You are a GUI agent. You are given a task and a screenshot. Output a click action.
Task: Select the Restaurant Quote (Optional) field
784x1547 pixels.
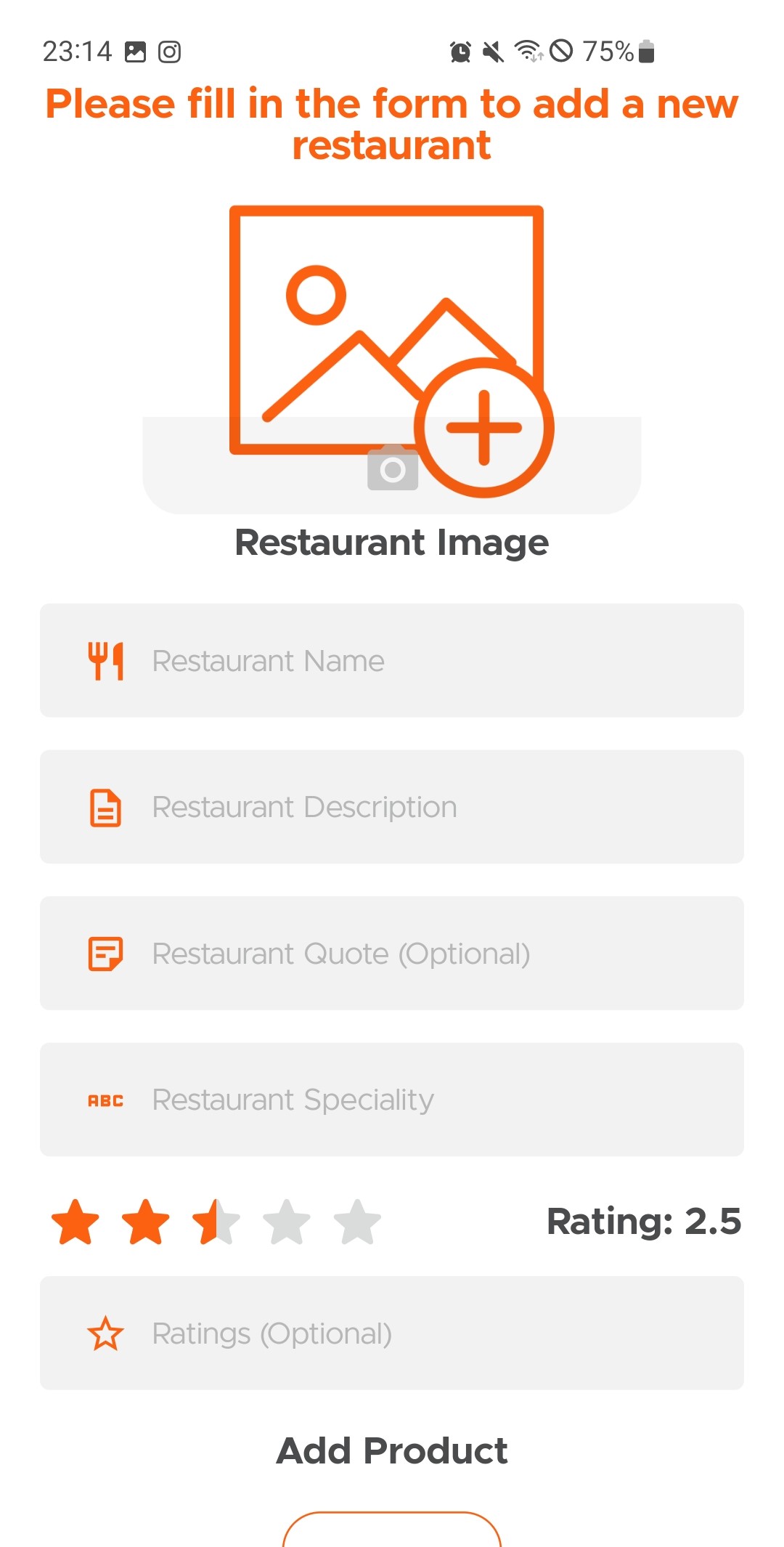[392, 954]
